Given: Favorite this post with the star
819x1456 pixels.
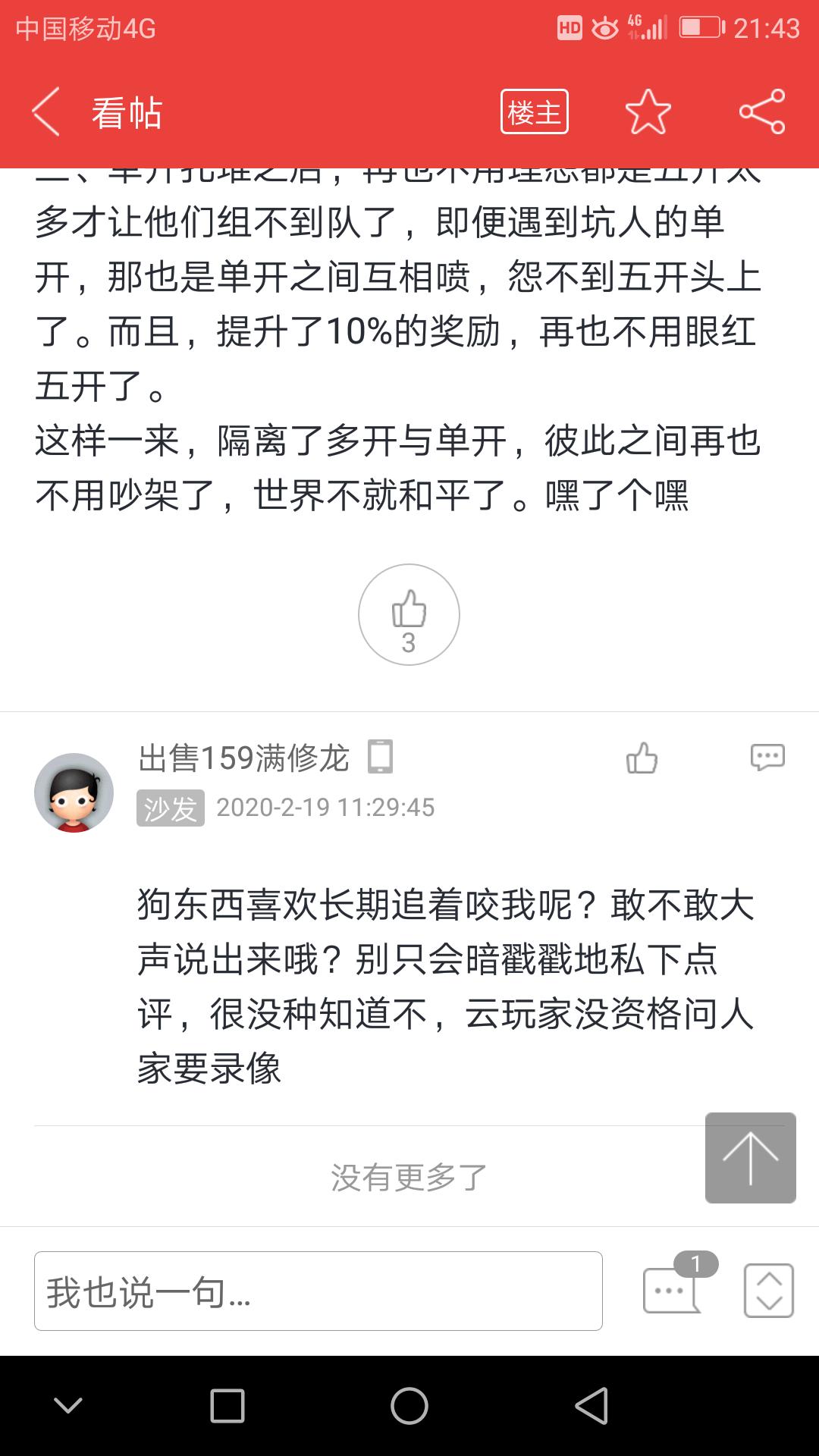Looking at the screenshot, I should click(x=648, y=112).
